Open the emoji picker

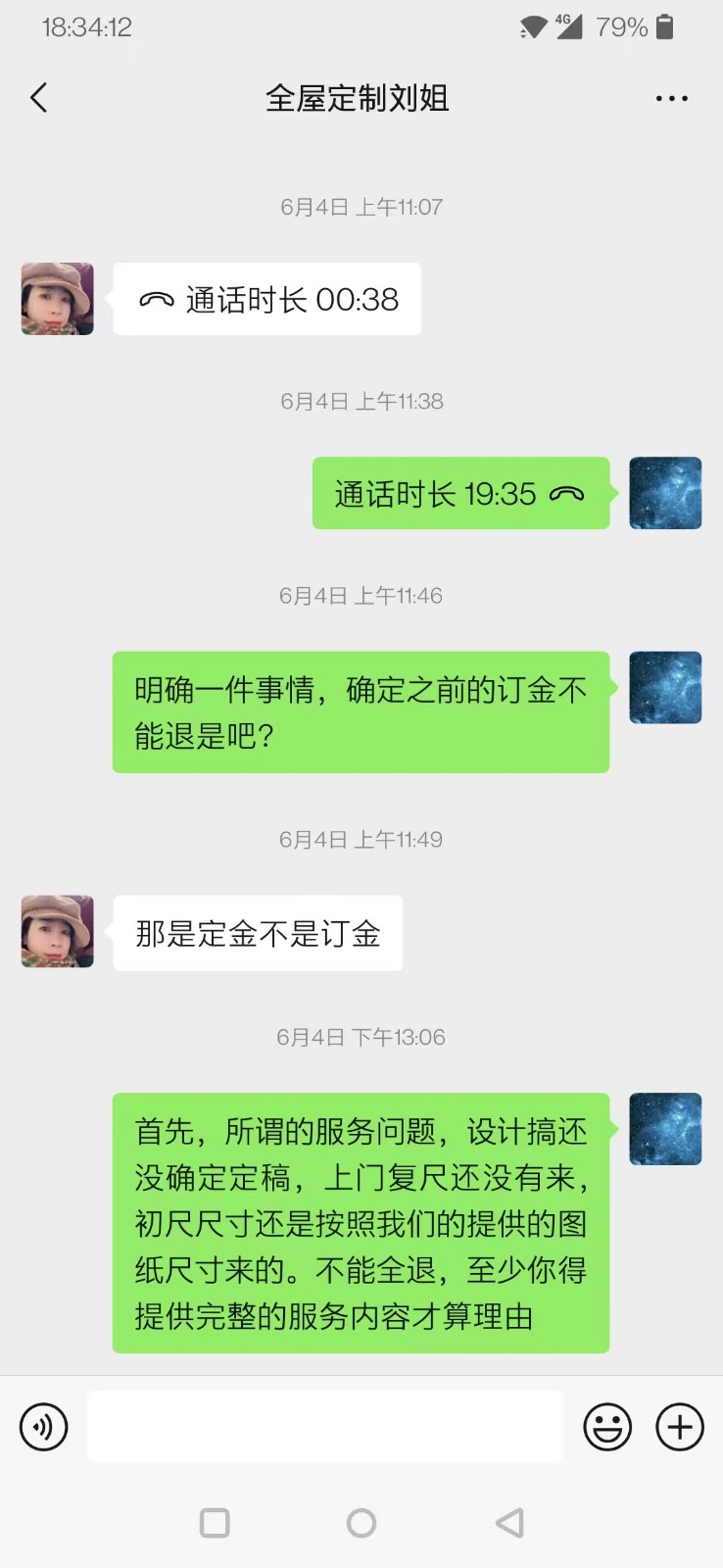click(607, 1427)
